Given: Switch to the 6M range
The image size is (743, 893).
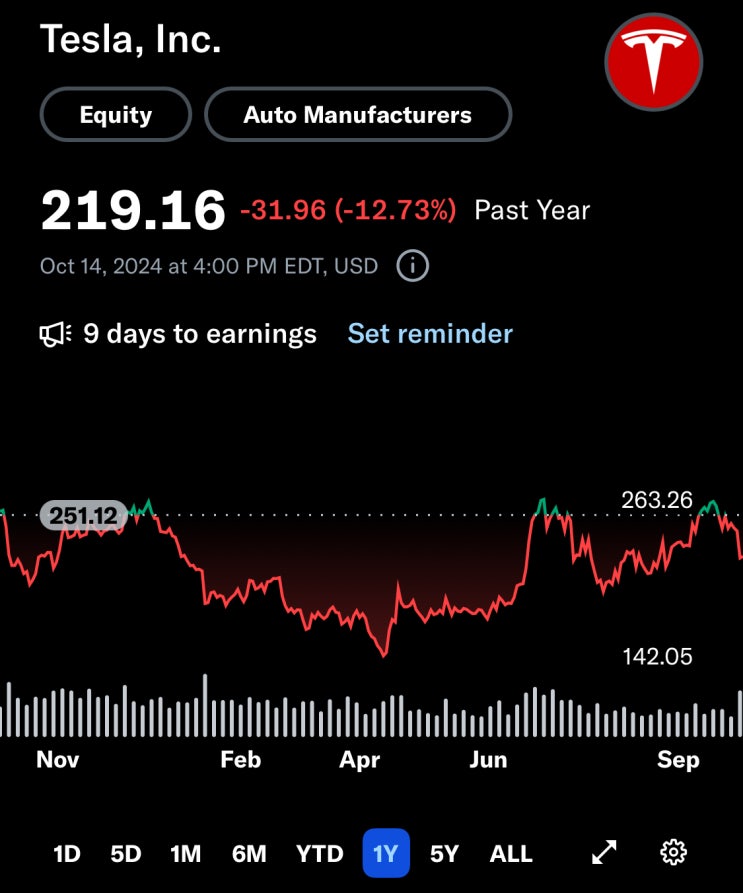Looking at the screenshot, I should [249, 854].
